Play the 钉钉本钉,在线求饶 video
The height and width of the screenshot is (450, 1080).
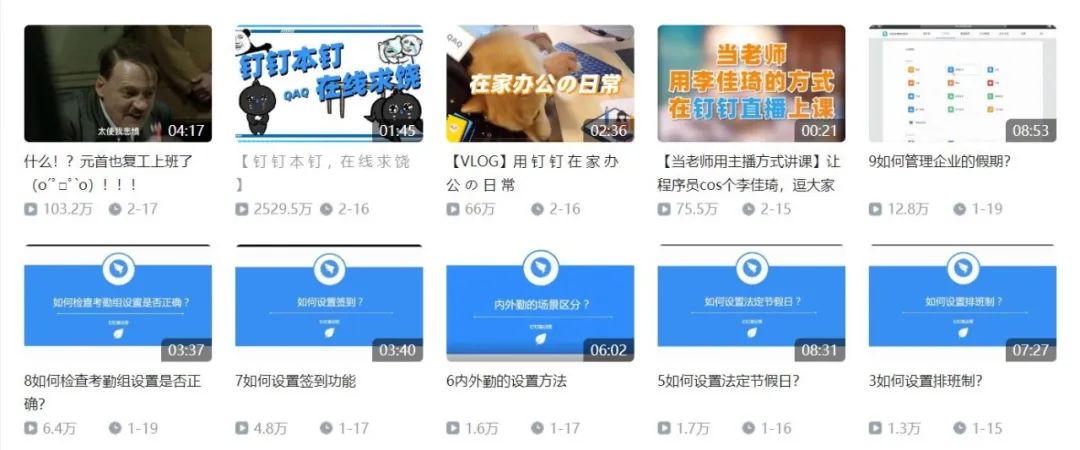329,84
